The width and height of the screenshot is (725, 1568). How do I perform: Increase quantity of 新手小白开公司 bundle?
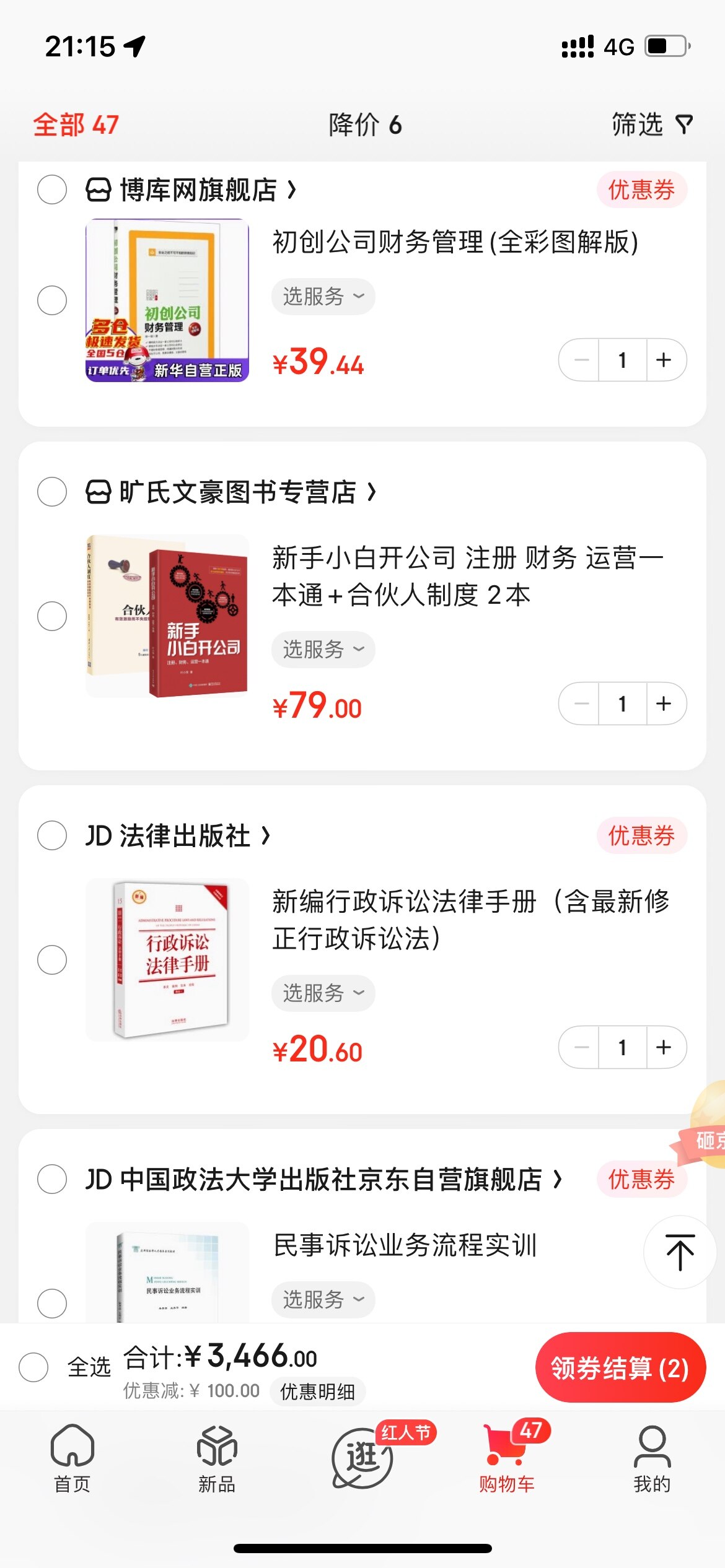point(664,703)
